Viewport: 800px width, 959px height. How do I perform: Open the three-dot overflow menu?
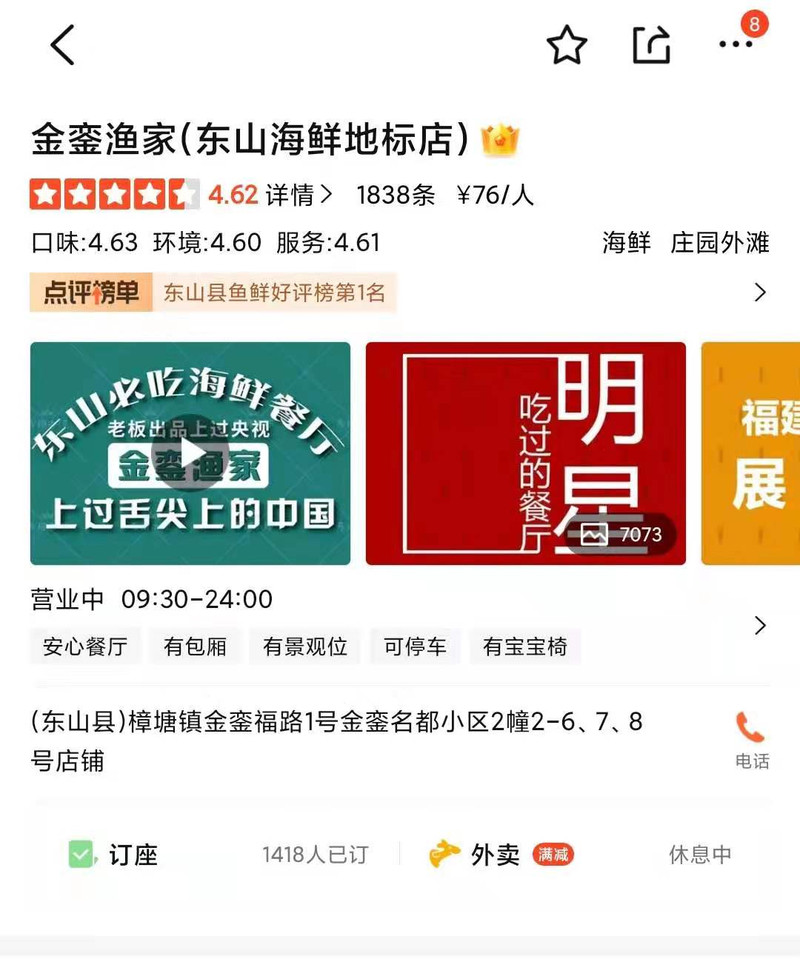(x=735, y=45)
